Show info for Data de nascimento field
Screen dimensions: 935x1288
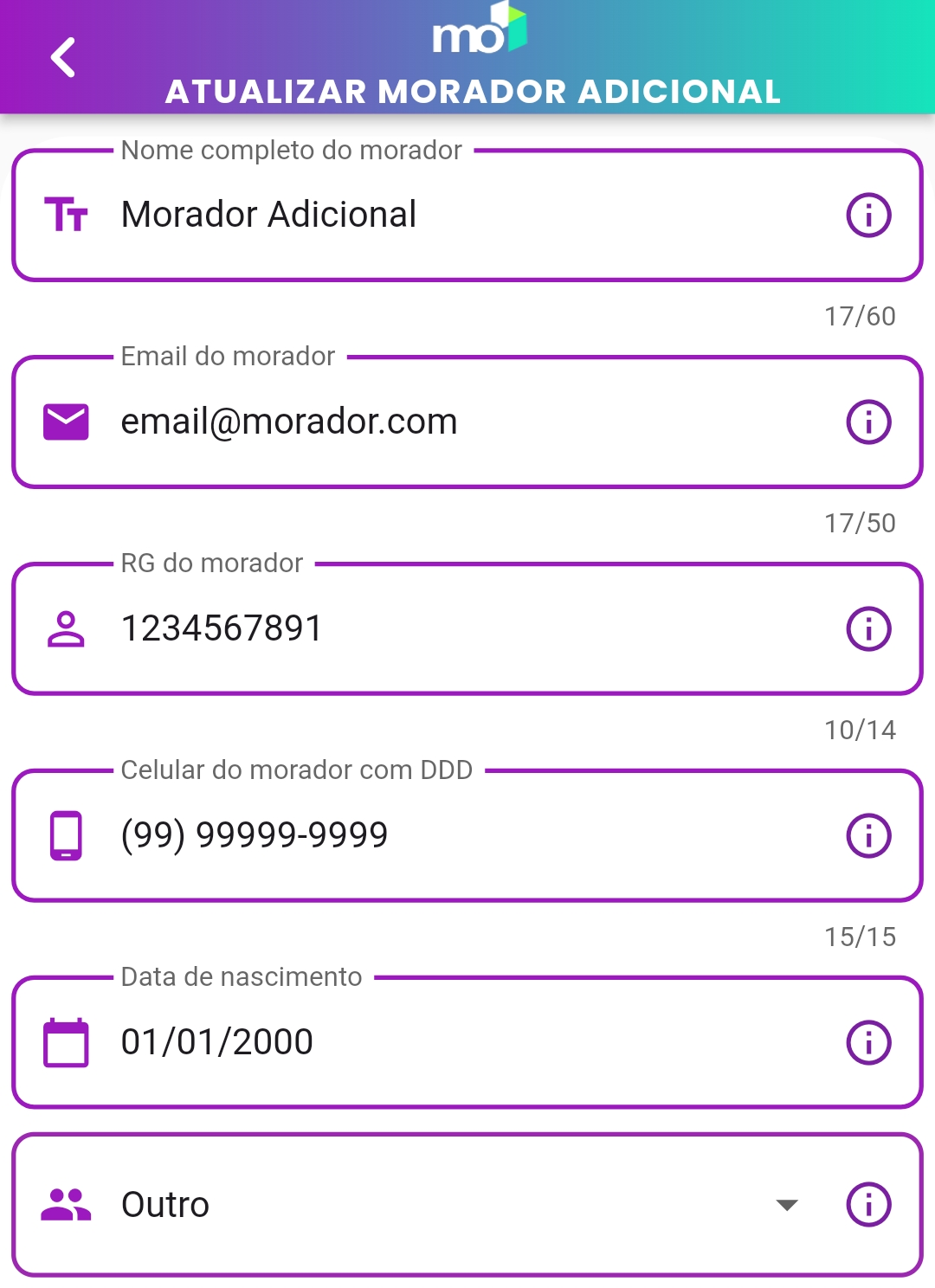point(868,1041)
